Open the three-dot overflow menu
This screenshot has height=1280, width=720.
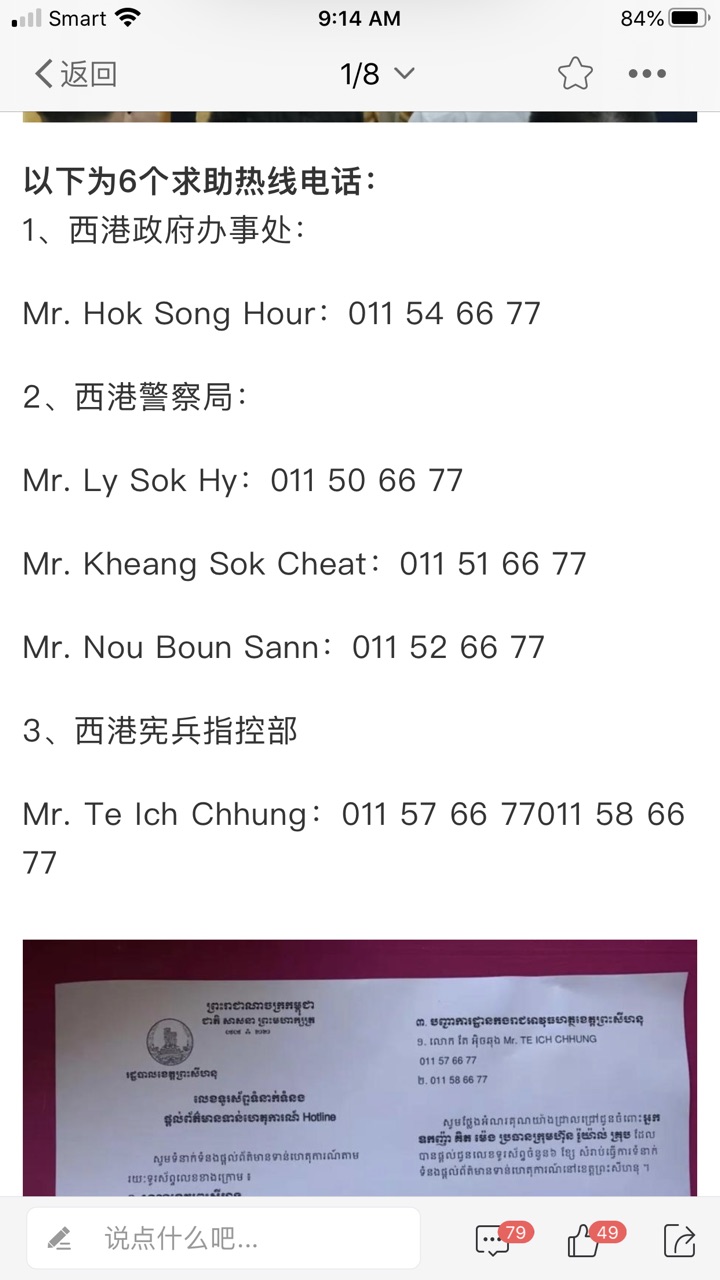[647, 74]
